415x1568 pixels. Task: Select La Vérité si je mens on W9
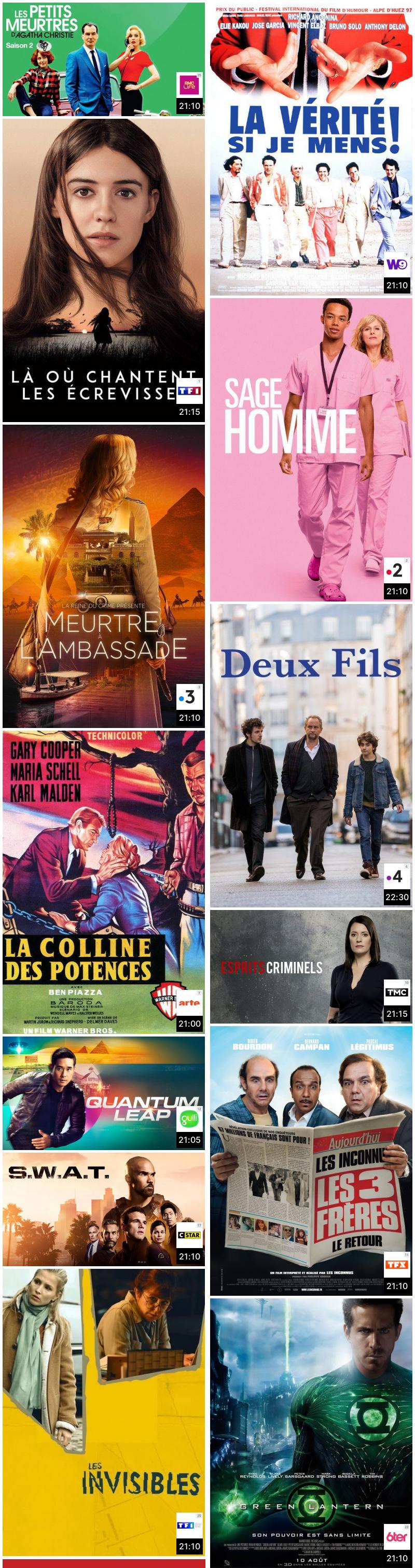pos(311,149)
